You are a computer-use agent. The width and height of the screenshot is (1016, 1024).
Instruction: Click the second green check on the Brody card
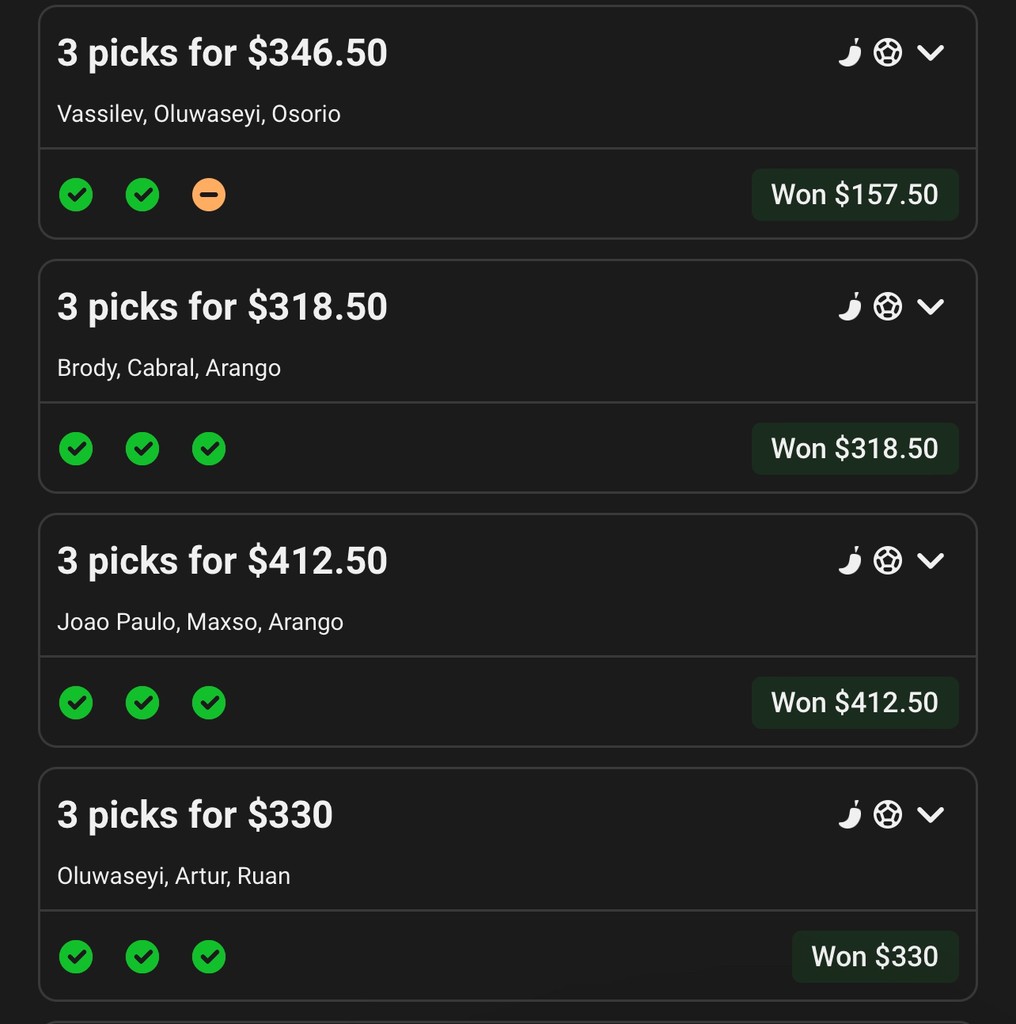point(142,448)
